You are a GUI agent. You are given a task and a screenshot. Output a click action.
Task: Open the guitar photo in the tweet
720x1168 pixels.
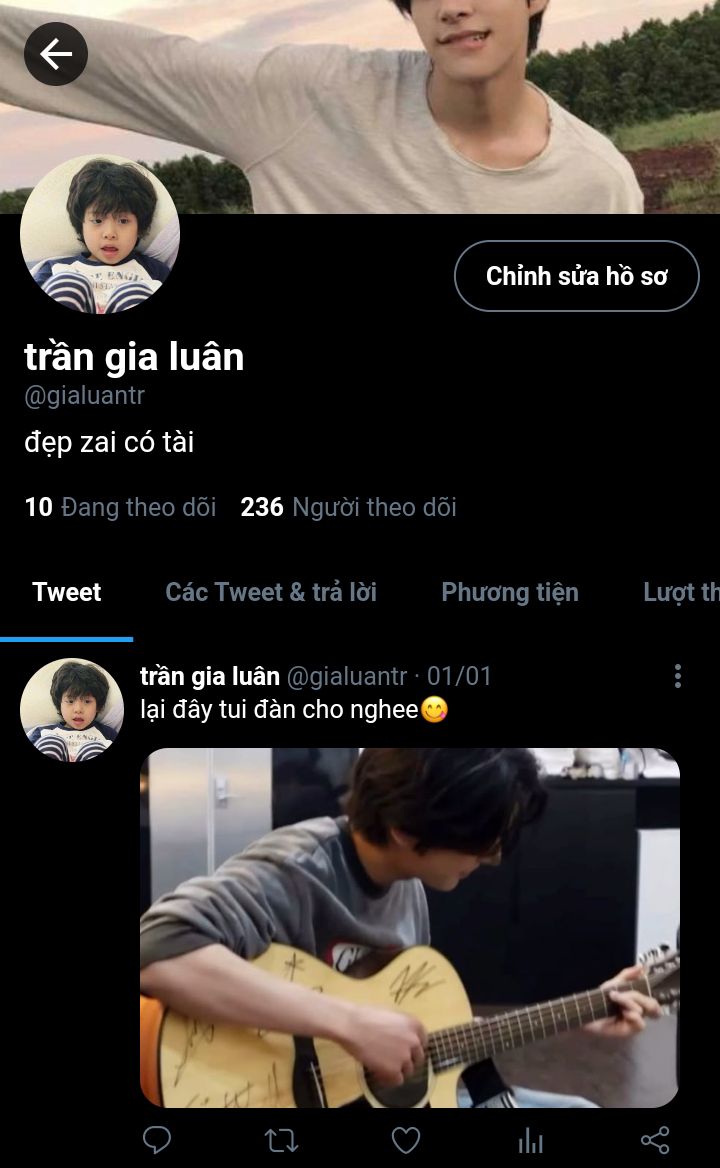(410, 927)
